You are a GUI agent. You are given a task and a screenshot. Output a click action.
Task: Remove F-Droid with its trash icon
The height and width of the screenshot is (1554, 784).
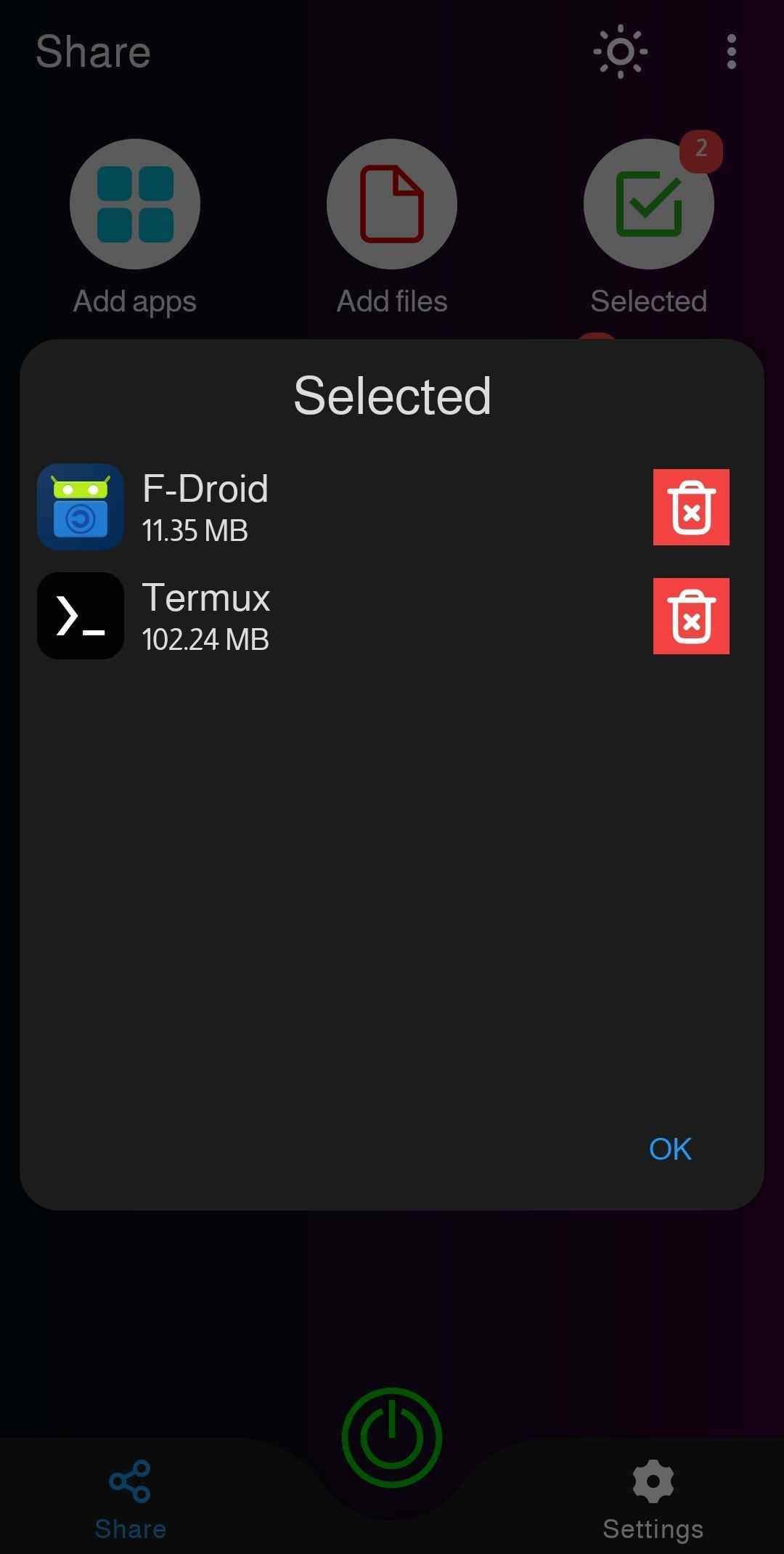tap(691, 506)
